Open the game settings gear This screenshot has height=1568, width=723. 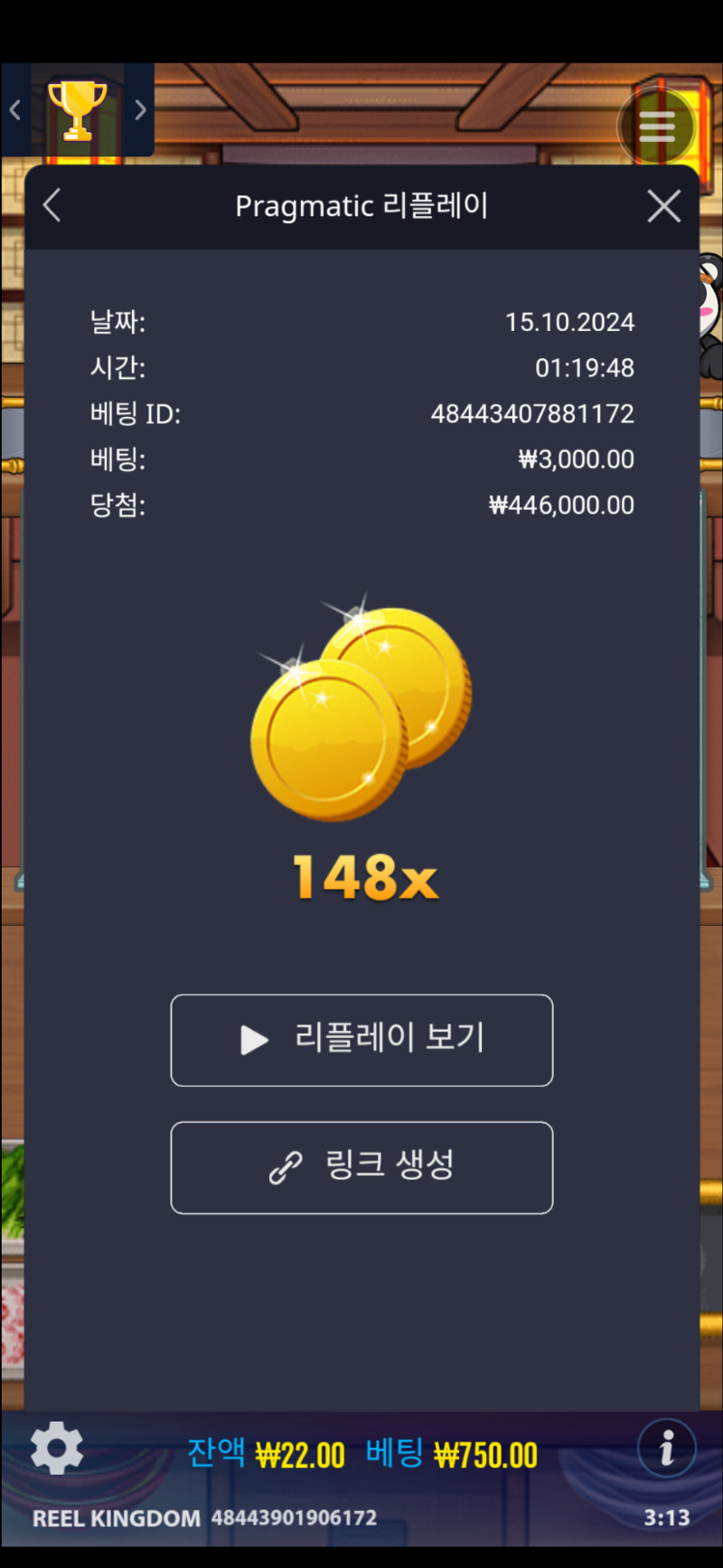[x=57, y=1448]
